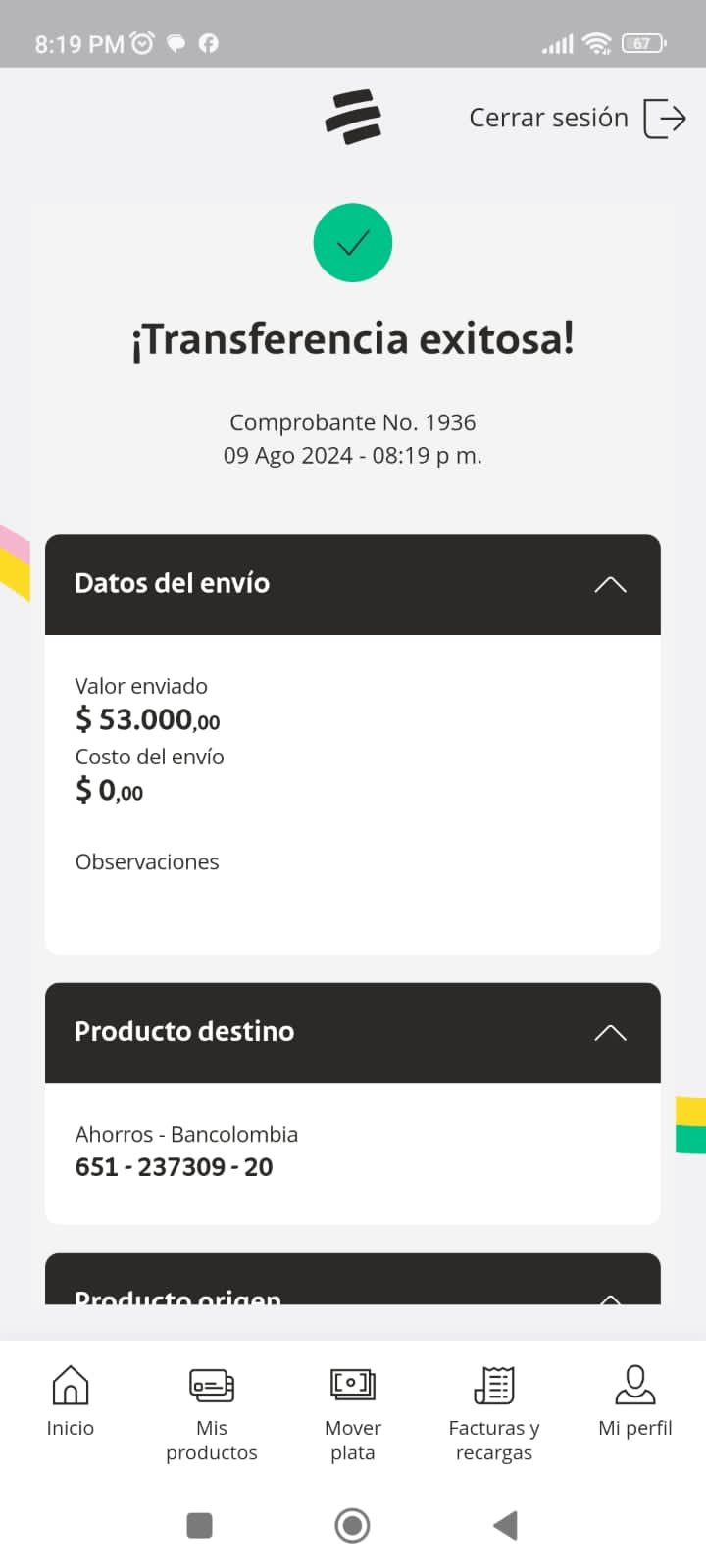Open the Mis productos tab
Image resolution: width=706 pixels, height=1568 pixels.
212,1412
